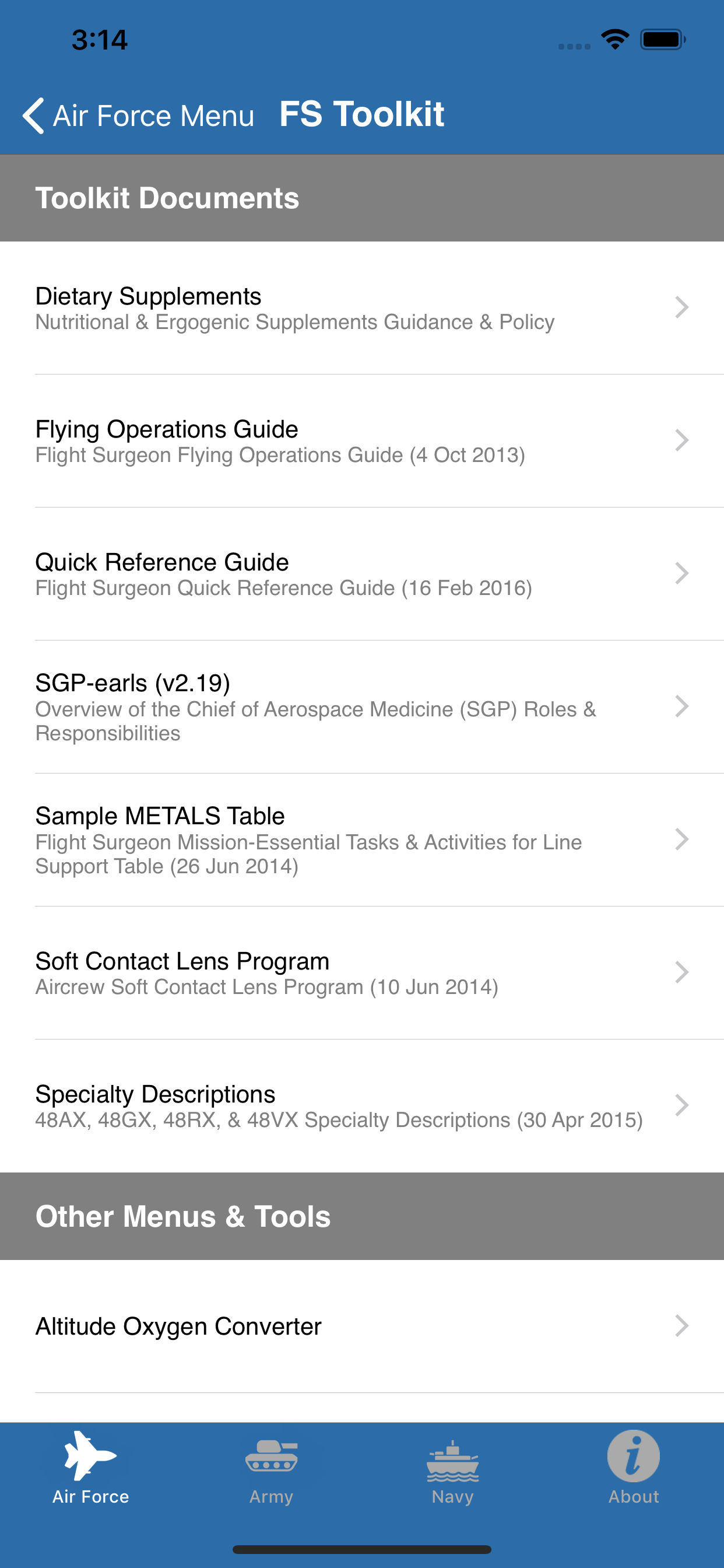Go back to Air Force Menu
The width and height of the screenshot is (724, 1568).
(x=138, y=115)
